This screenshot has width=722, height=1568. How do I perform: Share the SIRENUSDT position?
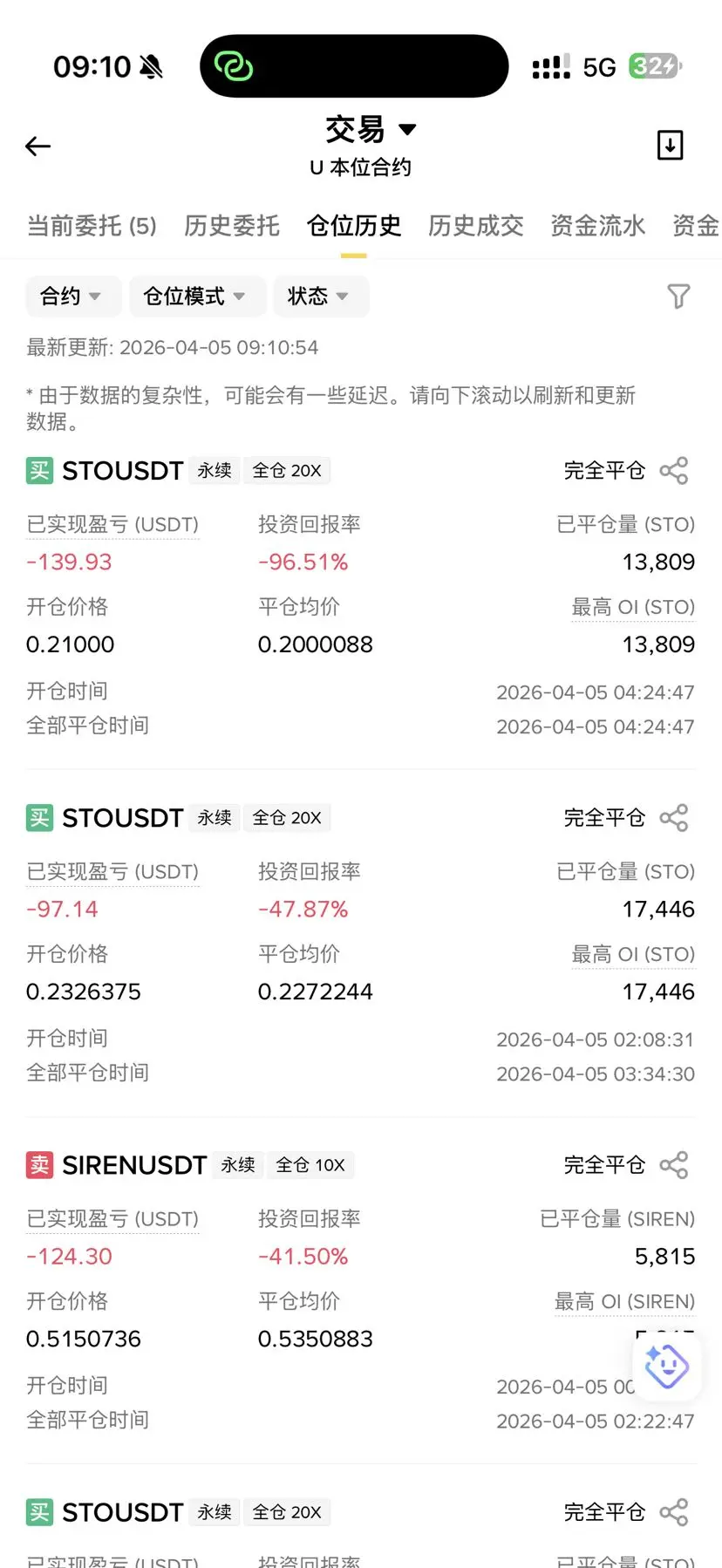(x=674, y=1165)
